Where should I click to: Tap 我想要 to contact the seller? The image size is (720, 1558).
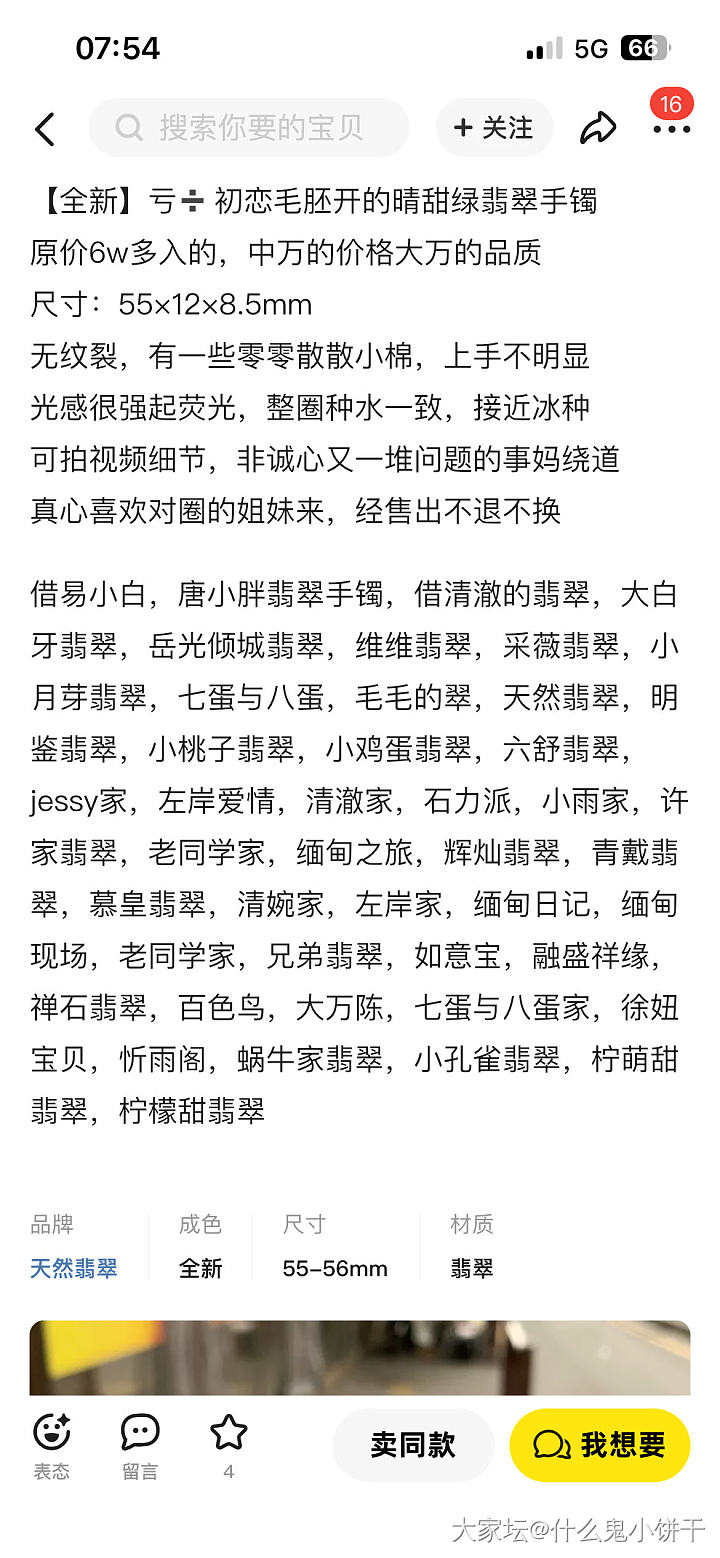point(600,1445)
